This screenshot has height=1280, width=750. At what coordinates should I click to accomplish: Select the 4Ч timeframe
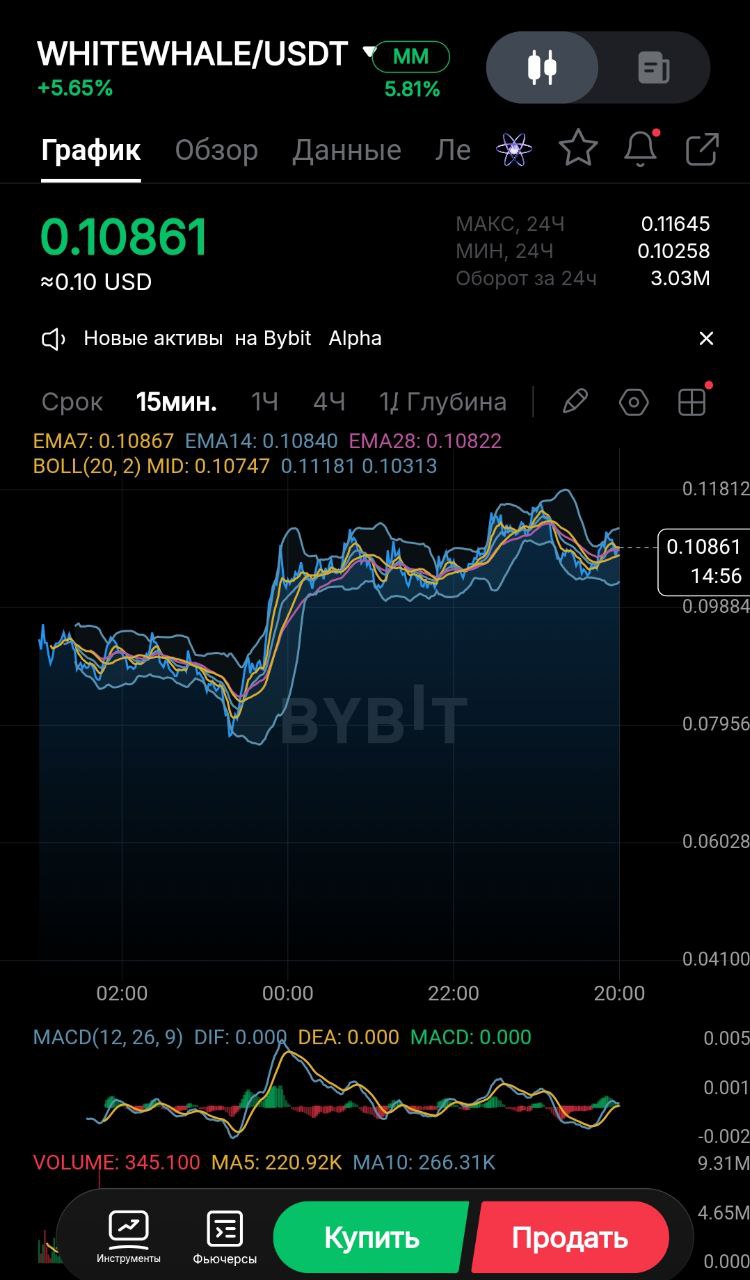click(329, 402)
